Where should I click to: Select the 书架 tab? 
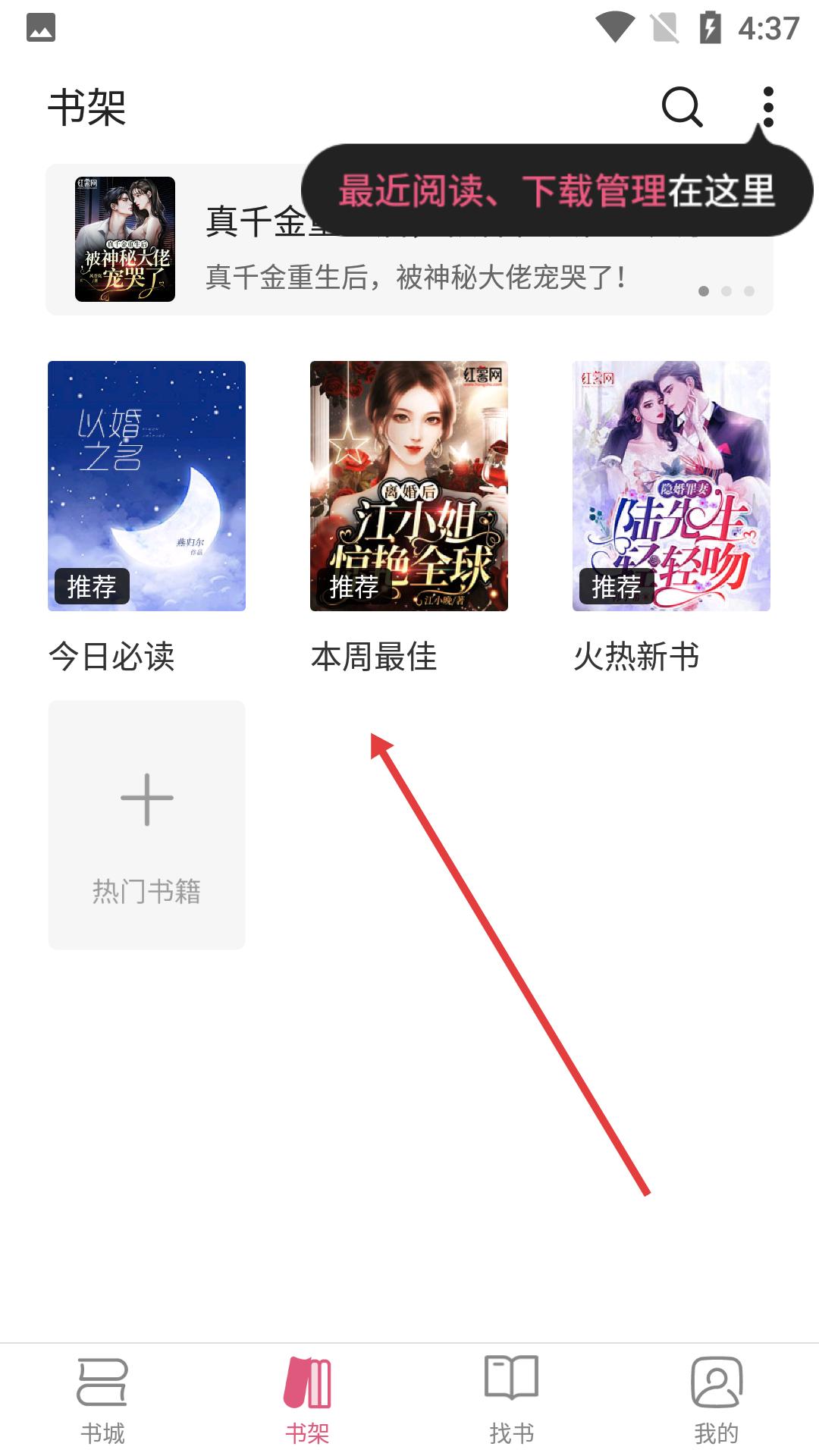coord(307,1400)
